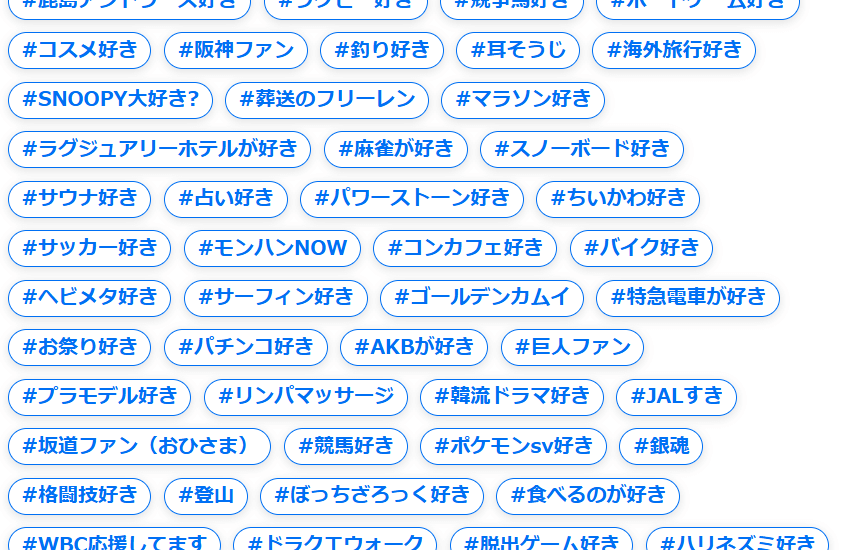Open the #SNOOPY大好き? hashtag
This screenshot has width=850, height=550.
(110, 100)
